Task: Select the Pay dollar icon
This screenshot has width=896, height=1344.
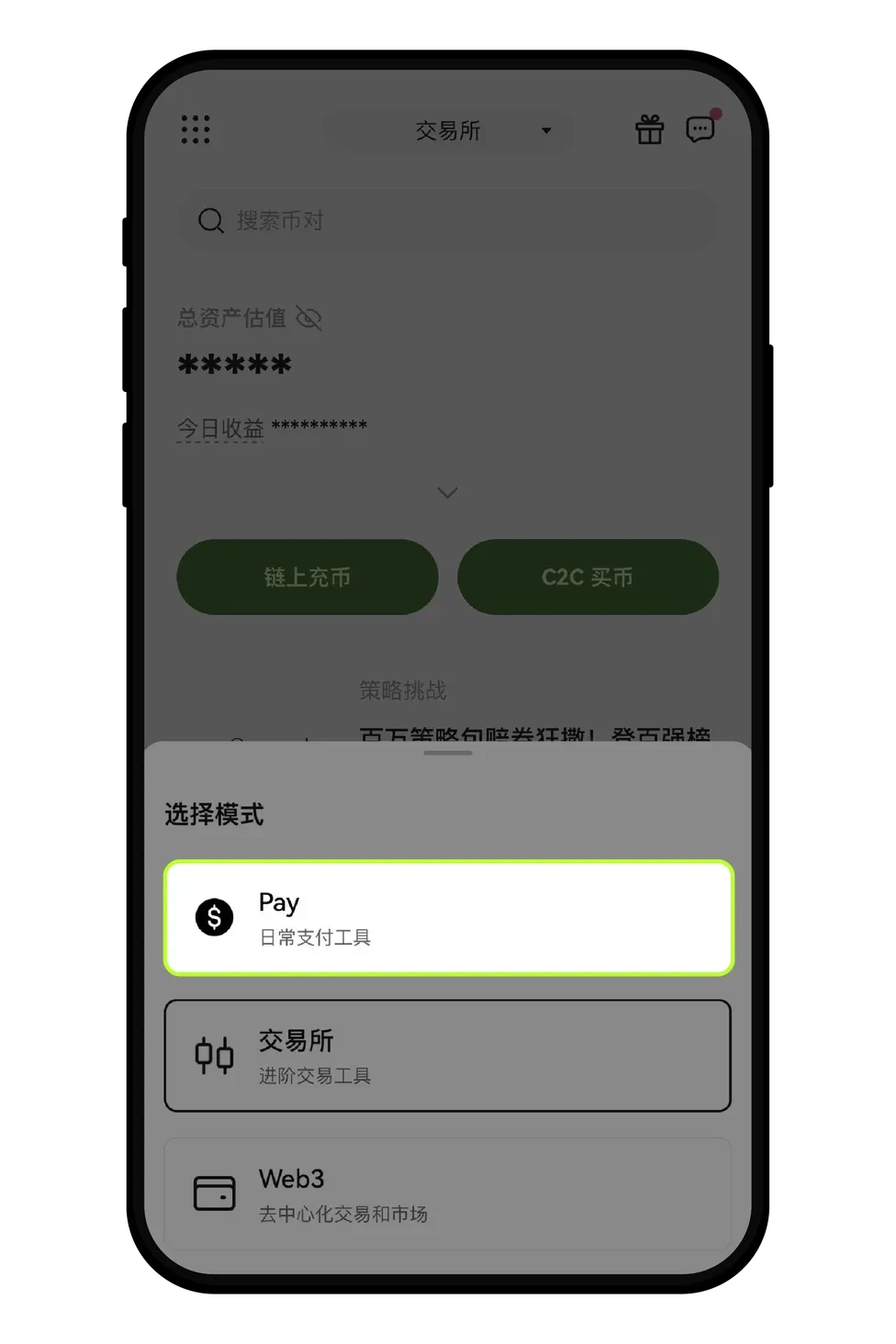Action: pyautogui.click(x=214, y=916)
